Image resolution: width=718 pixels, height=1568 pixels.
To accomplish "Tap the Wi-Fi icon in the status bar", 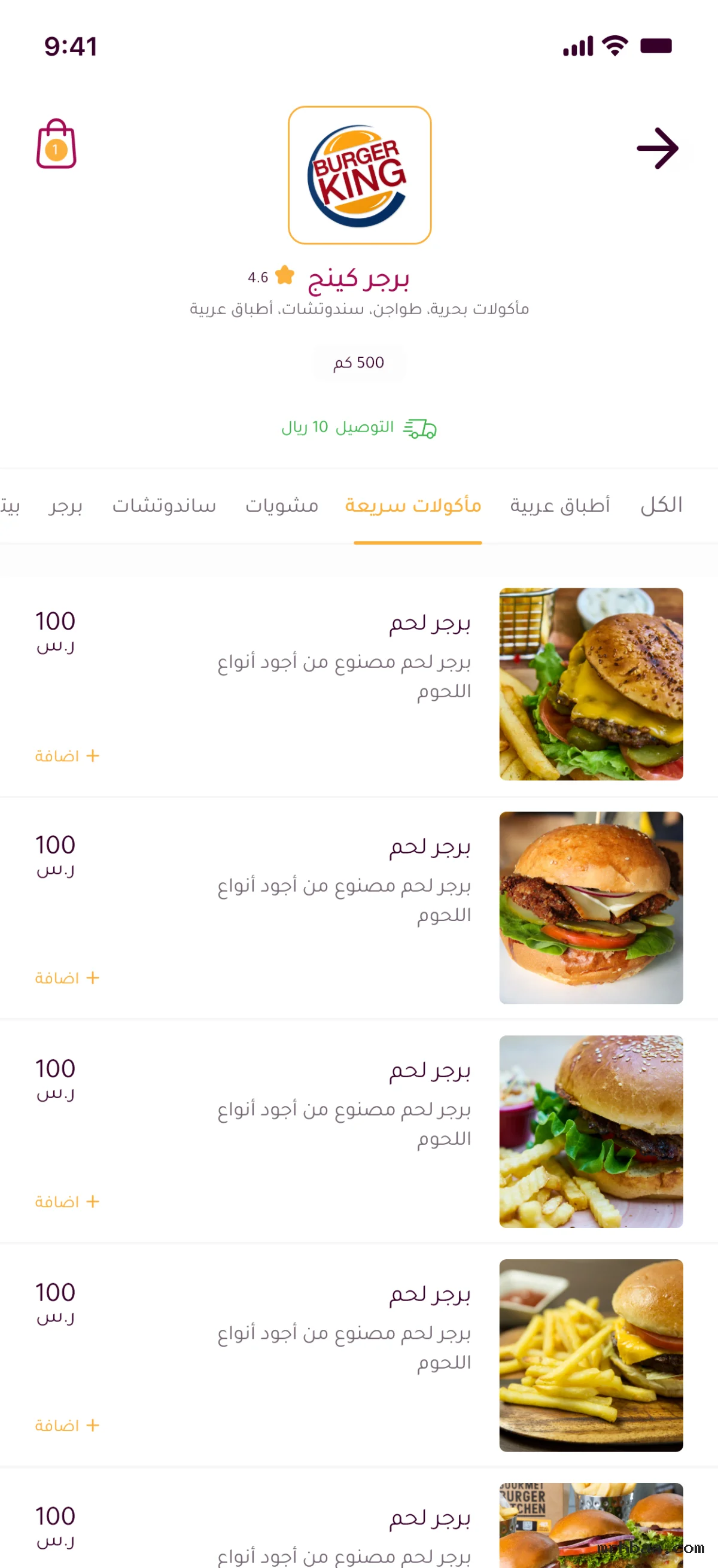I will (614, 45).
